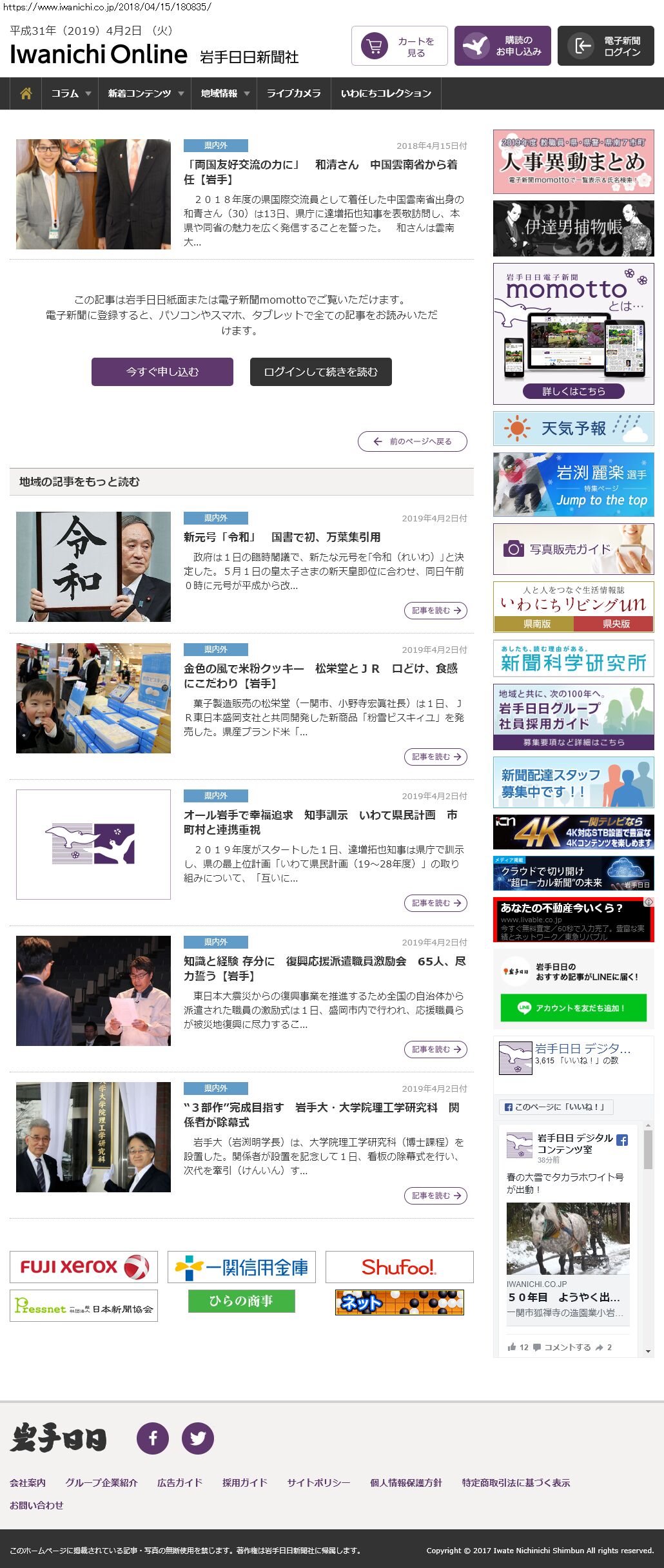Screen dimensions: 664x1568
Task: Open 購読のお申し込み subscription button
Action: [x=502, y=46]
